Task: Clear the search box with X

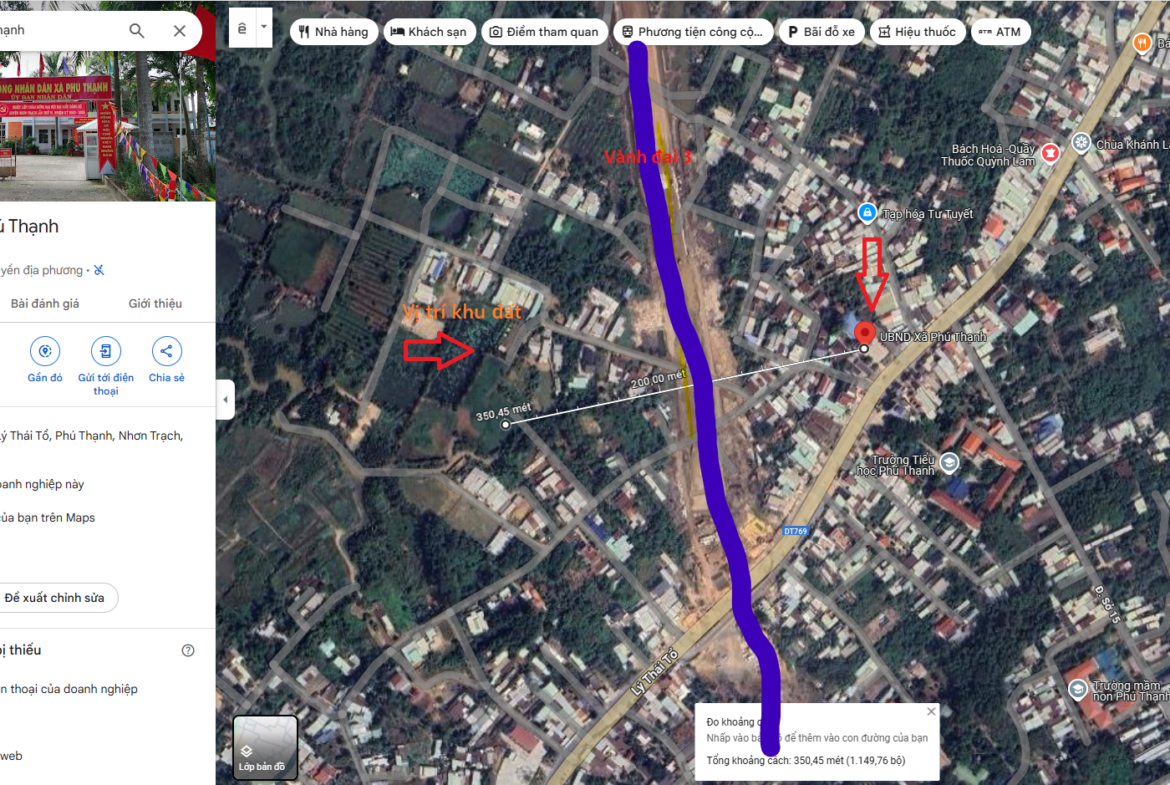Action: tap(180, 31)
